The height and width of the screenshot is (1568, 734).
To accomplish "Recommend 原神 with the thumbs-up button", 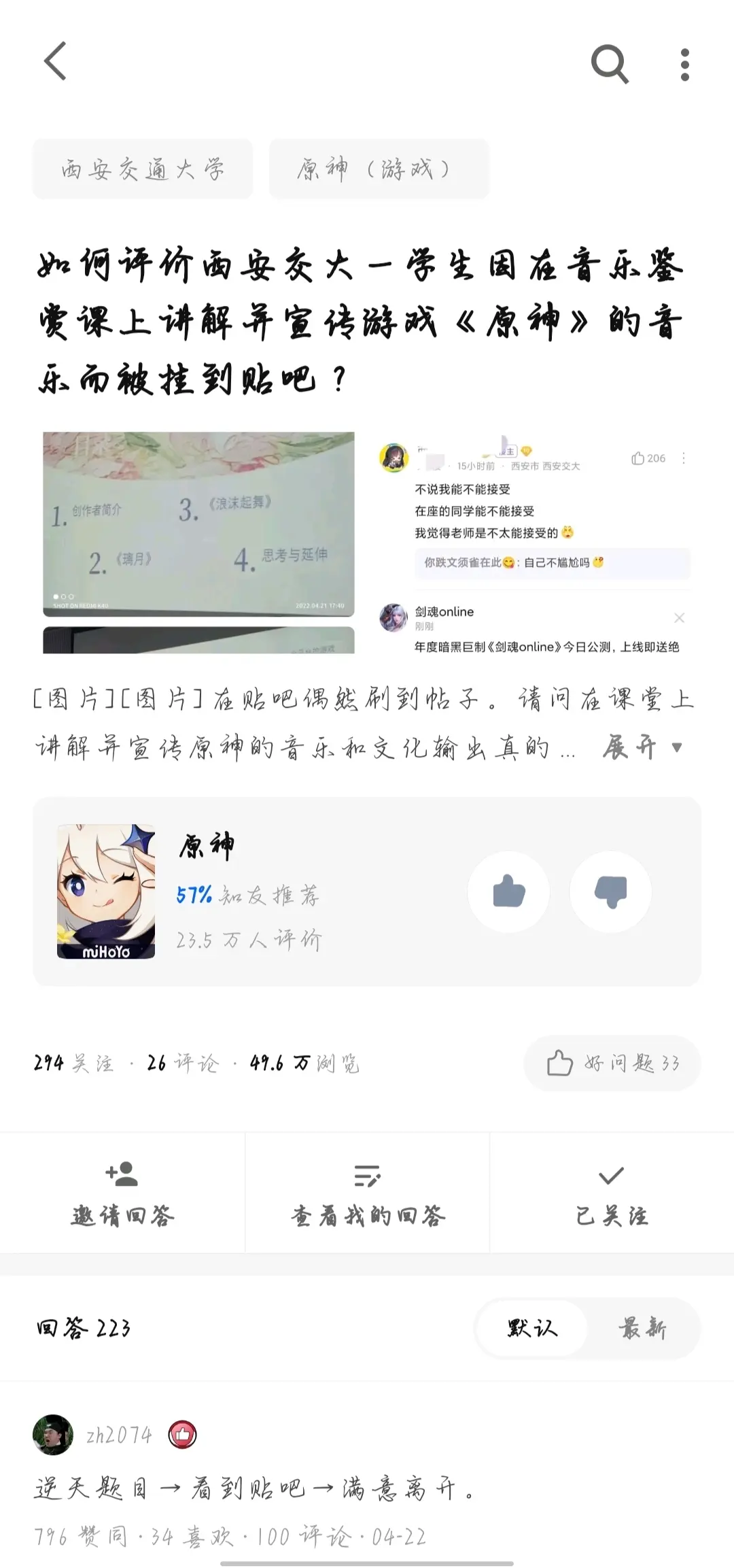I will point(508,891).
